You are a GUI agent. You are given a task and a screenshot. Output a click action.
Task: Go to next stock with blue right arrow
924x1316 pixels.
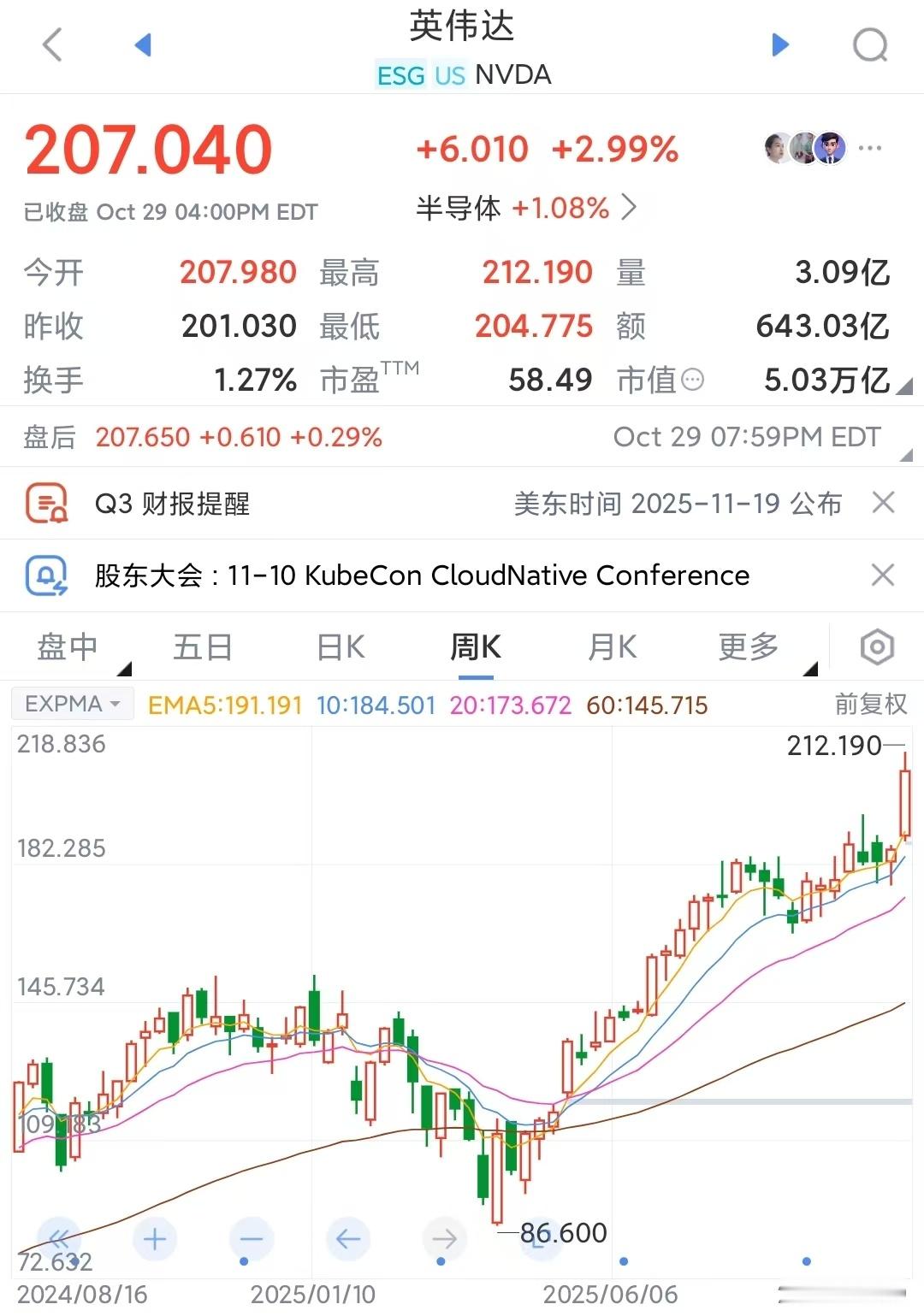[779, 44]
